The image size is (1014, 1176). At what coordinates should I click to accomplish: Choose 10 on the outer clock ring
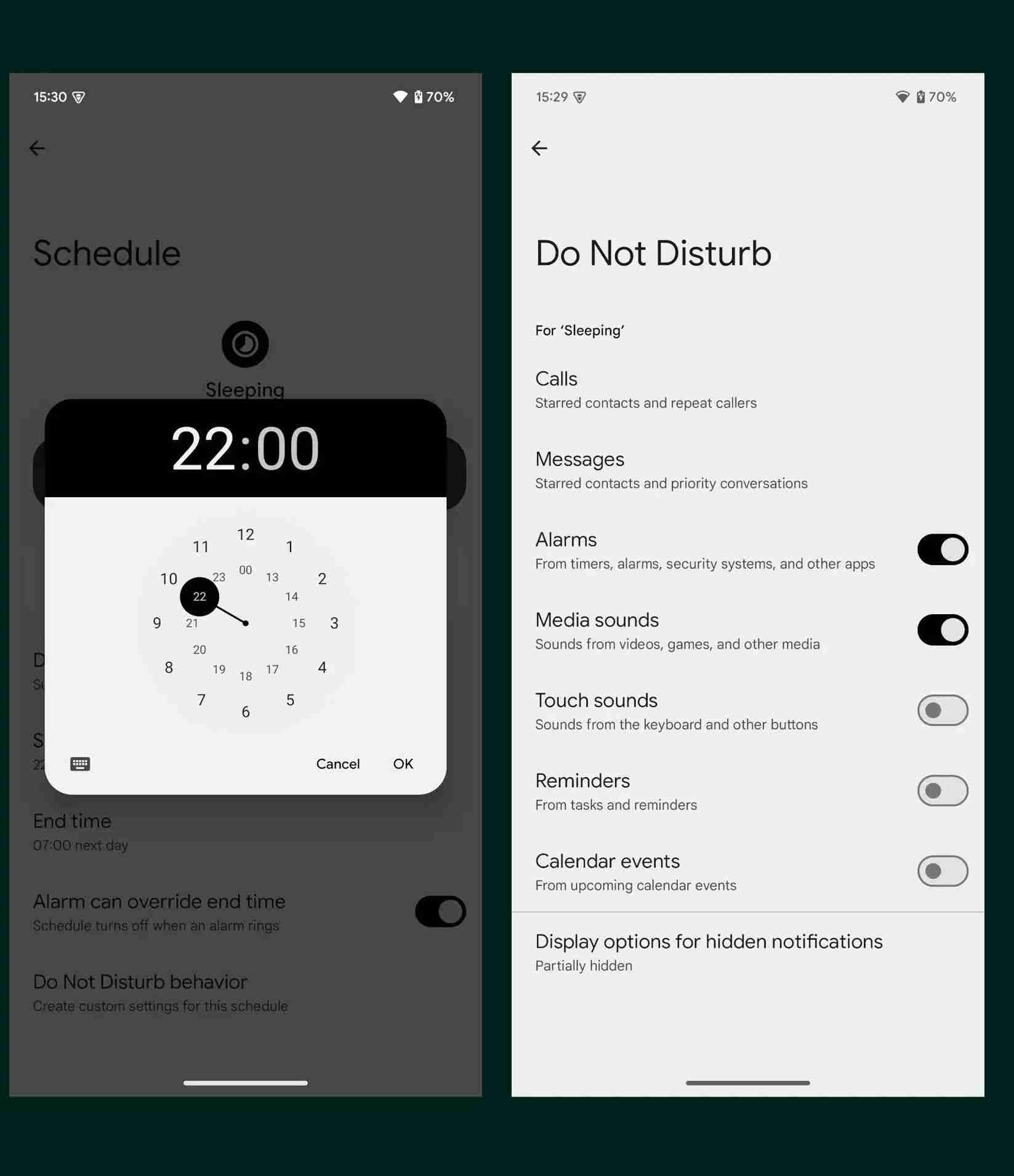pos(169,578)
